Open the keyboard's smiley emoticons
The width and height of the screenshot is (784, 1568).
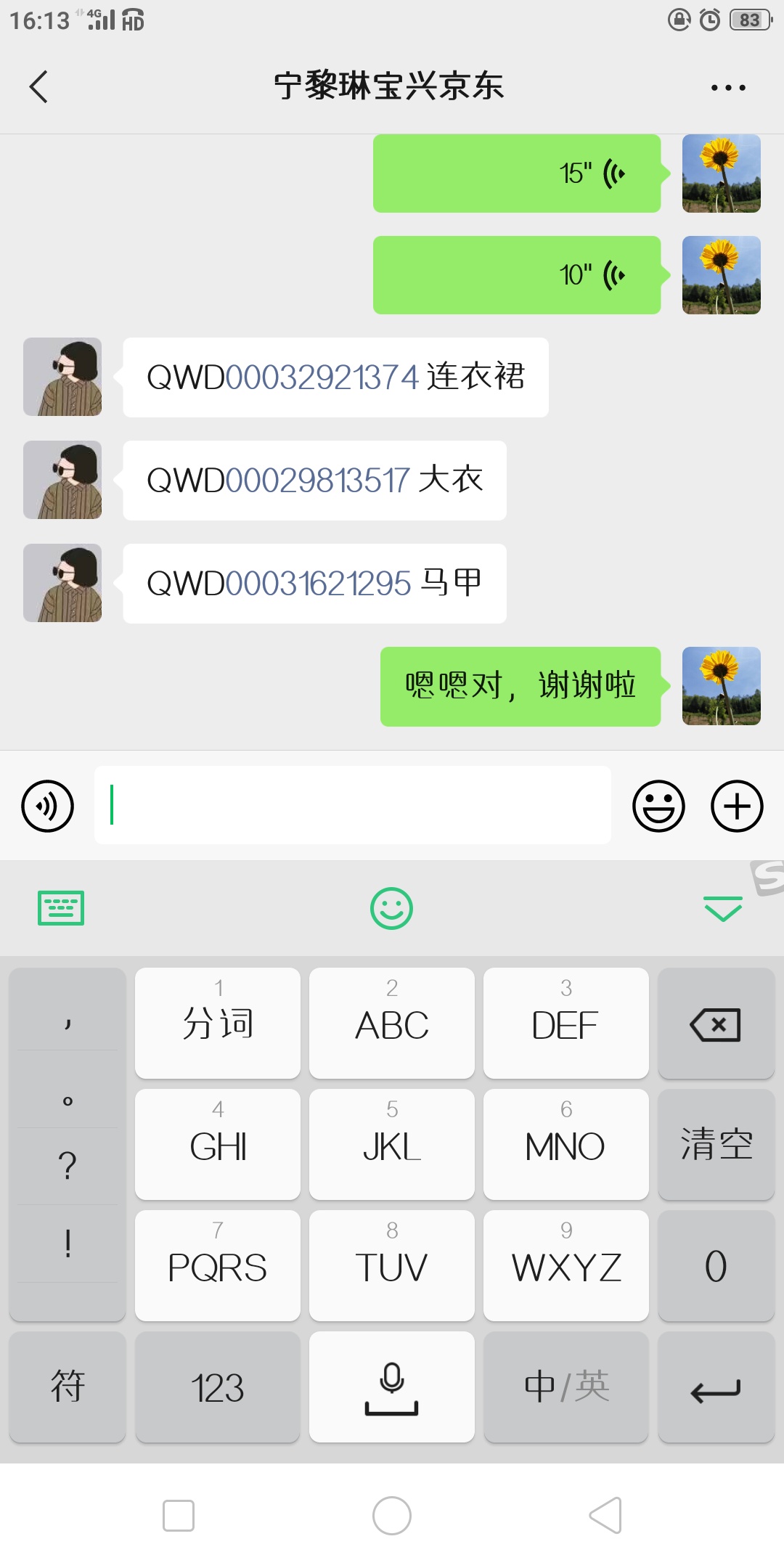[x=392, y=908]
